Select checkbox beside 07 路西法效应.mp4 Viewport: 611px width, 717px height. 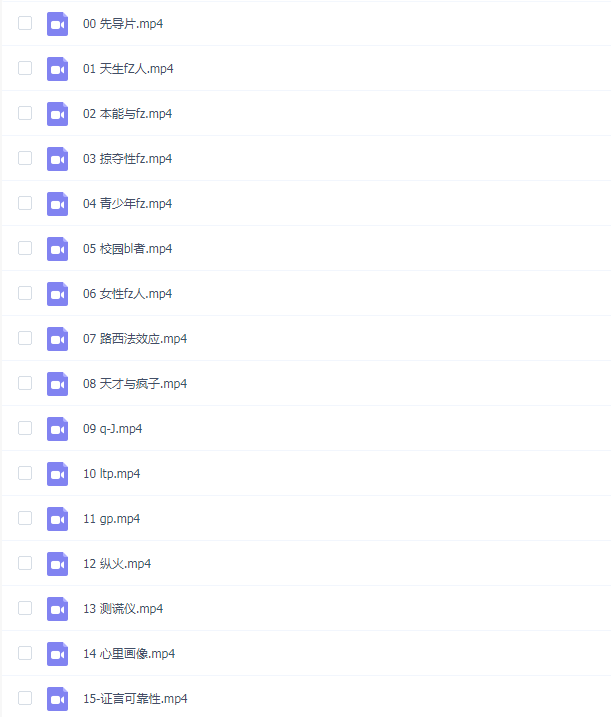25,338
